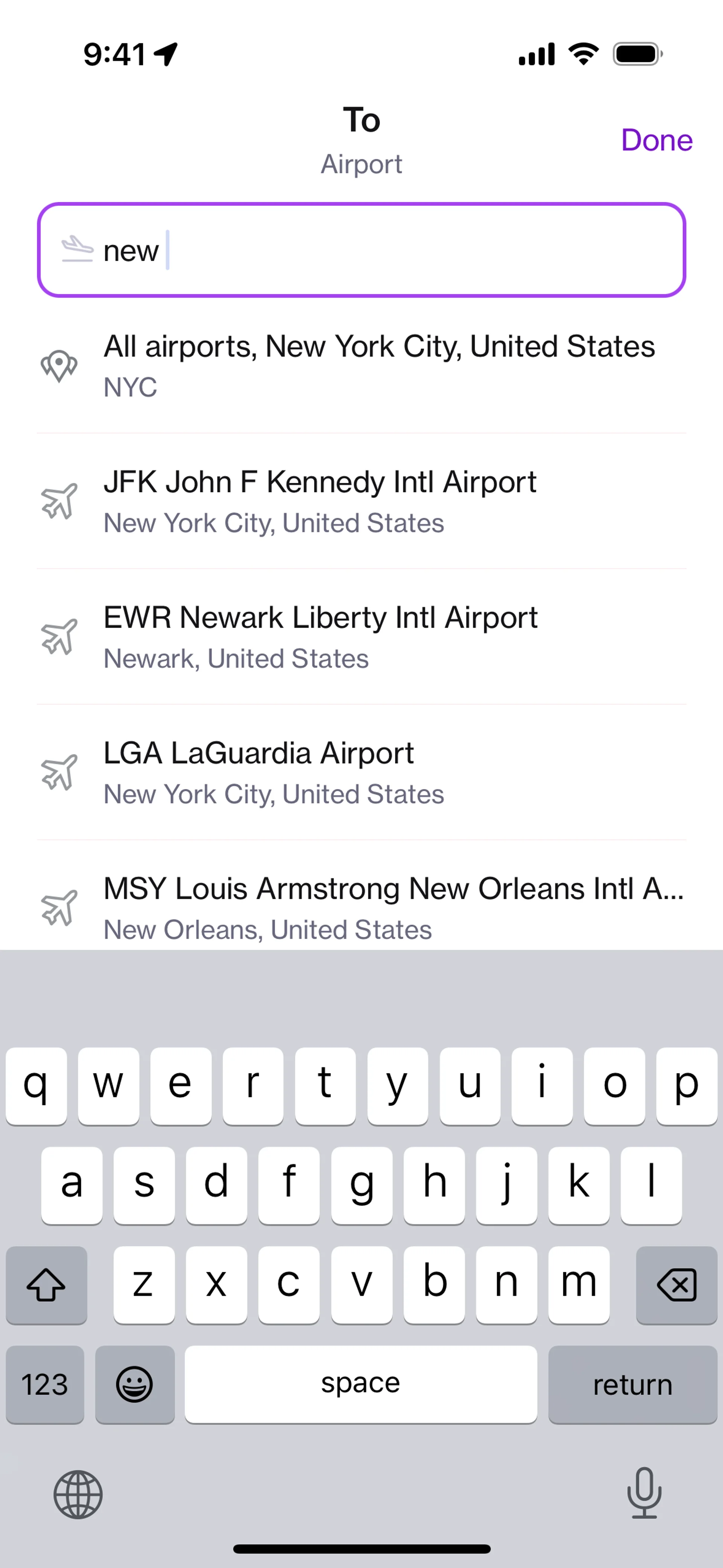Tap the space bar

pyautogui.click(x=360, y=1384)
